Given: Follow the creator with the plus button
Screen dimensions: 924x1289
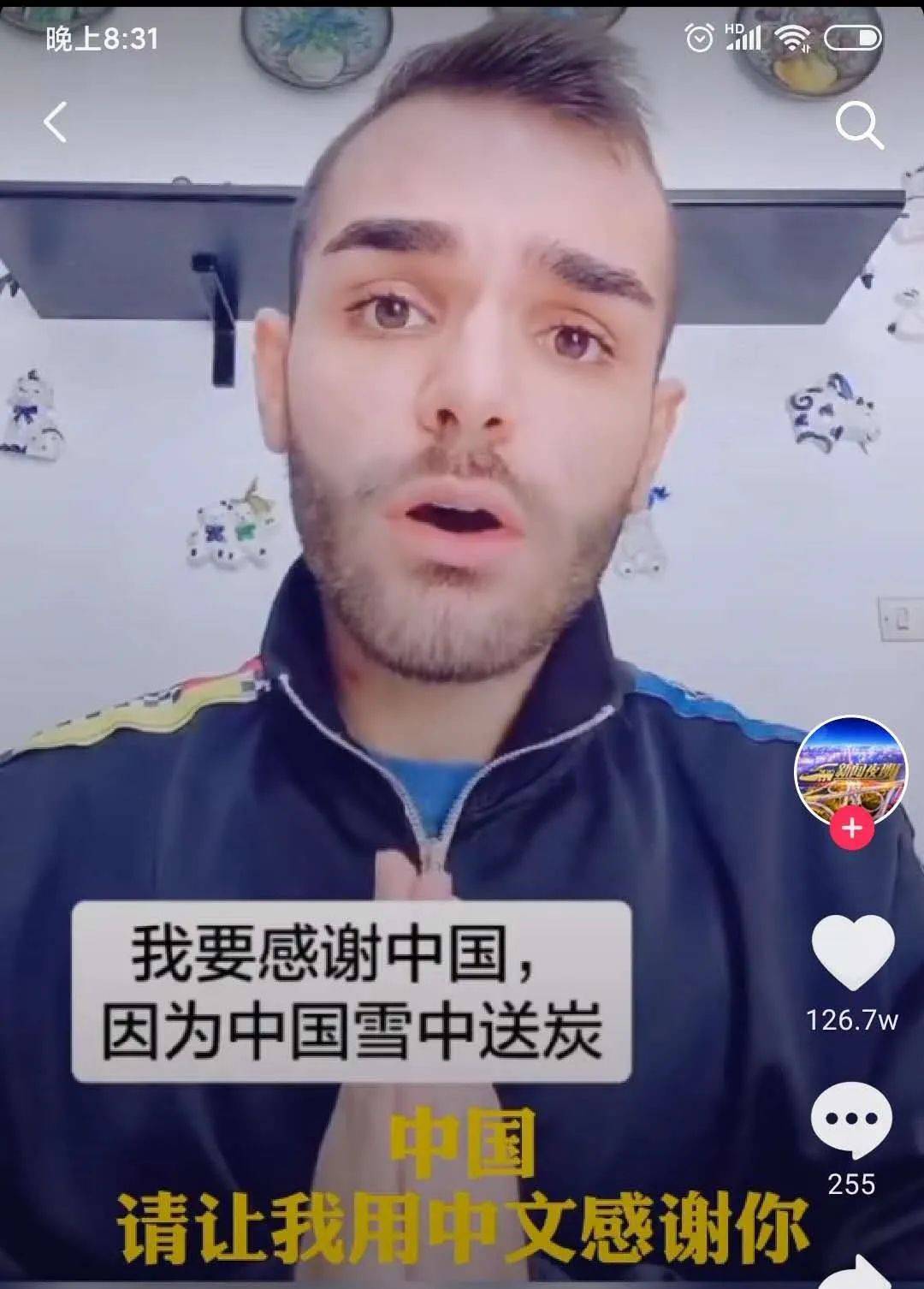Looking at the screenshot, I should point(851,829).
